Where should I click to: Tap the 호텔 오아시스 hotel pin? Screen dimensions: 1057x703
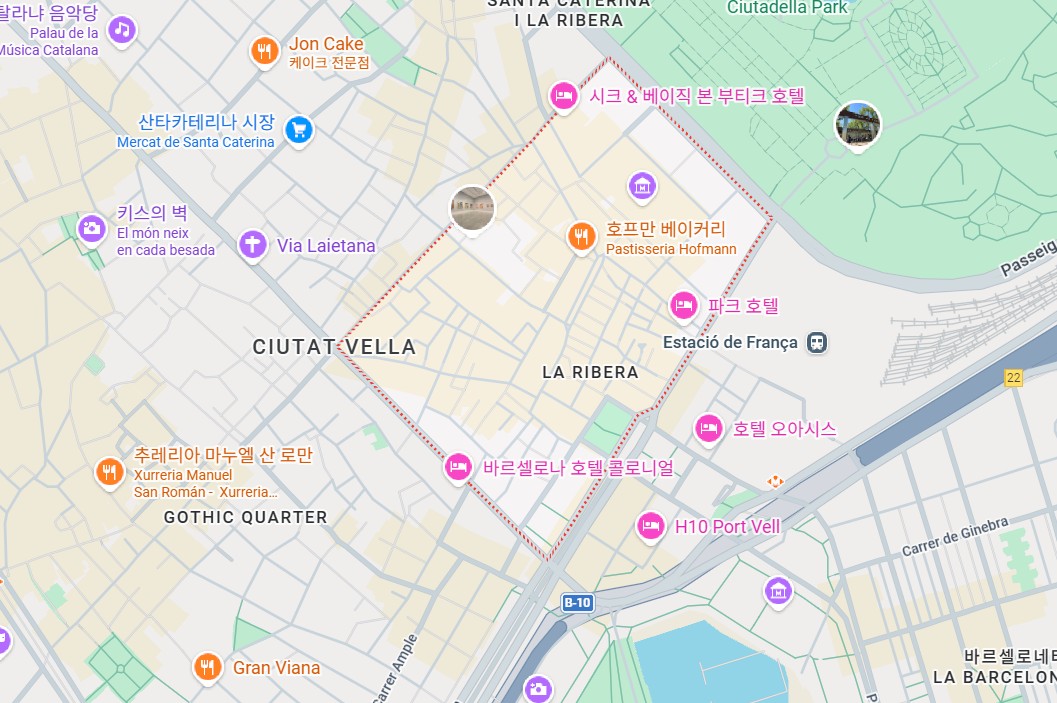[x=709, y=428]
